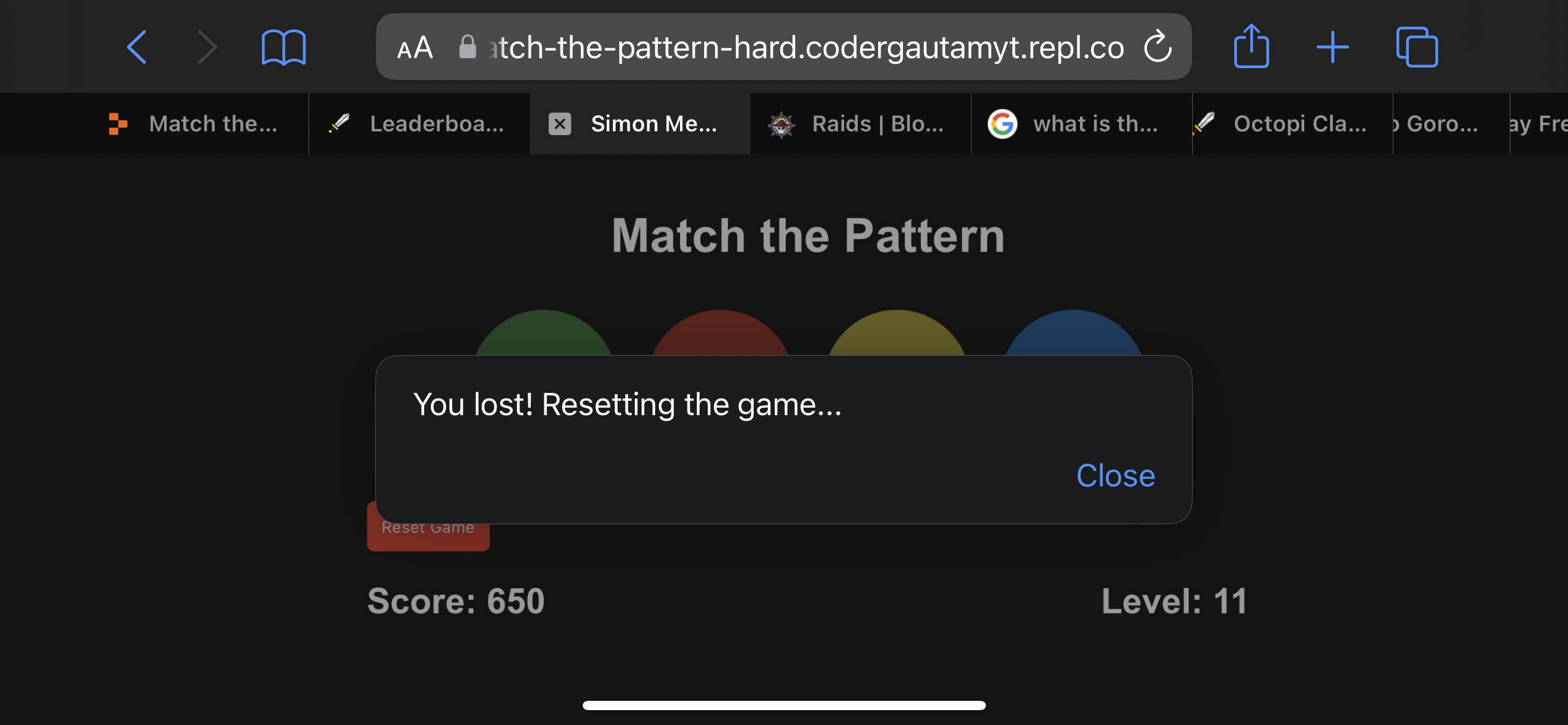Go back to previous page
This screenshot has height=725, width=1568.
click(x=137, y=47)
